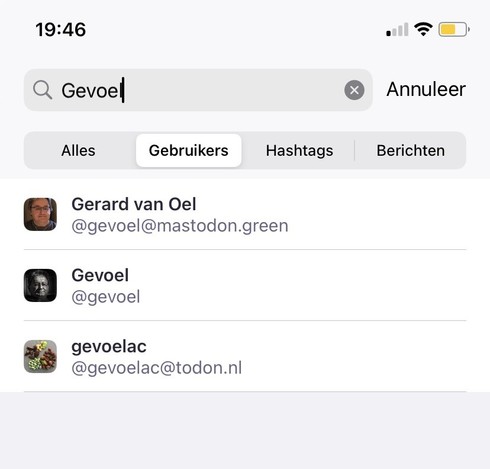This screenshot has width=490, height=469.
Task: Open the Gevoel @gevoel user result
Action: [x=245, y=285]
